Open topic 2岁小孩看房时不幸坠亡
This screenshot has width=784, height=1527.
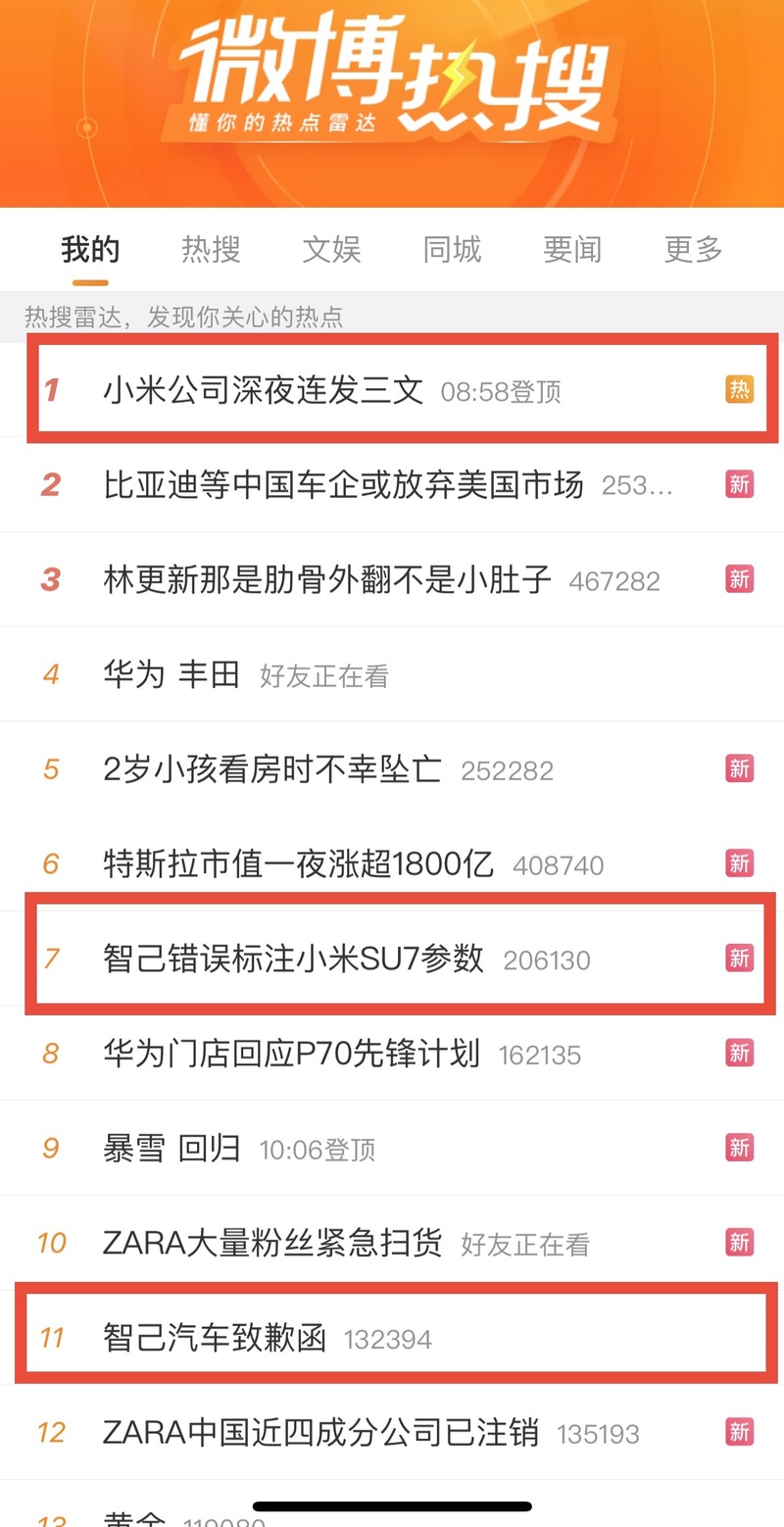tap(272, 768)
